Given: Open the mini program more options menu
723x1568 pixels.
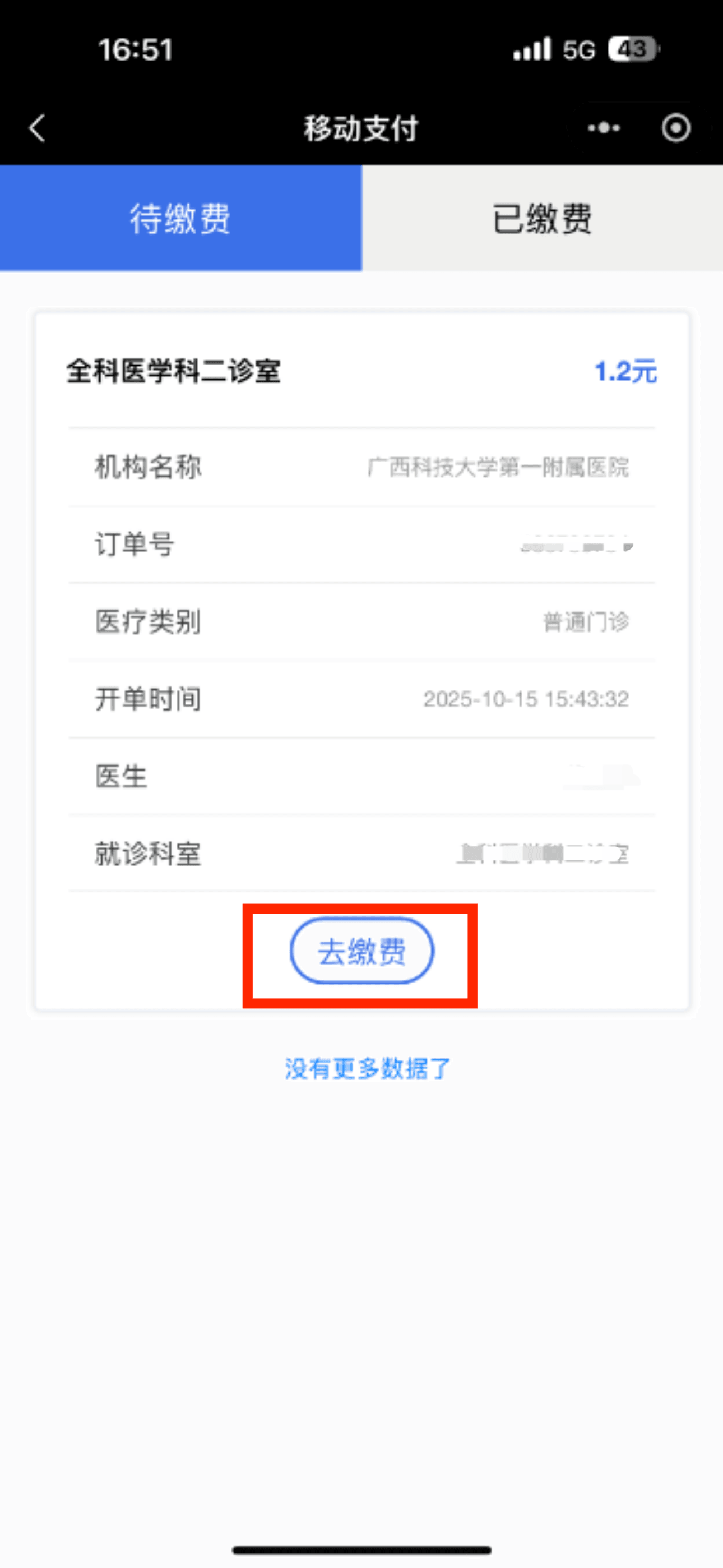Looking at the screenshot, I should (604, 128).
